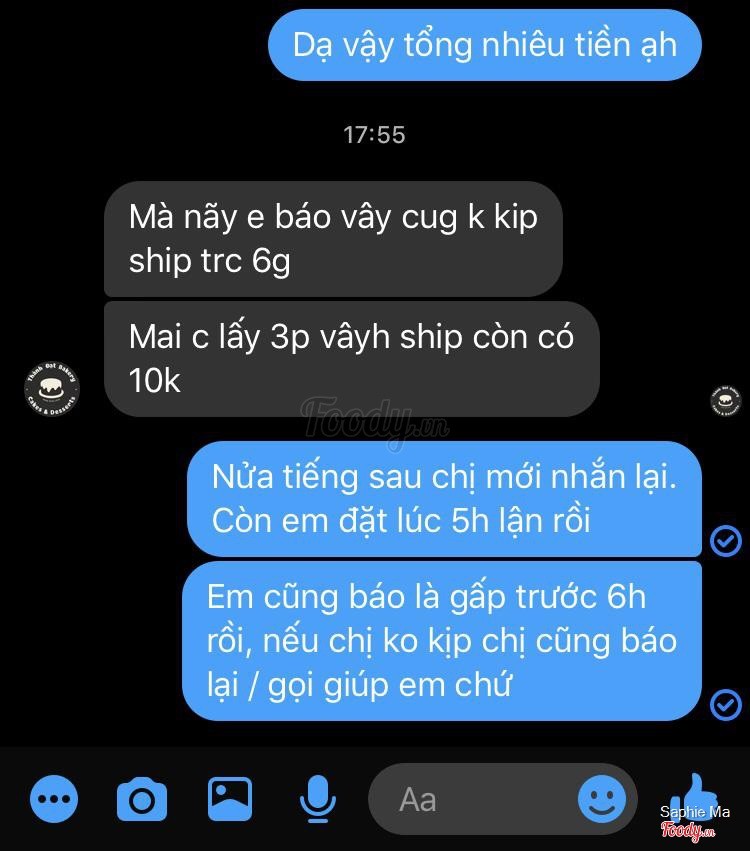Choose a picture from the gallery
The image size is (750, 851).
[230, 799]
